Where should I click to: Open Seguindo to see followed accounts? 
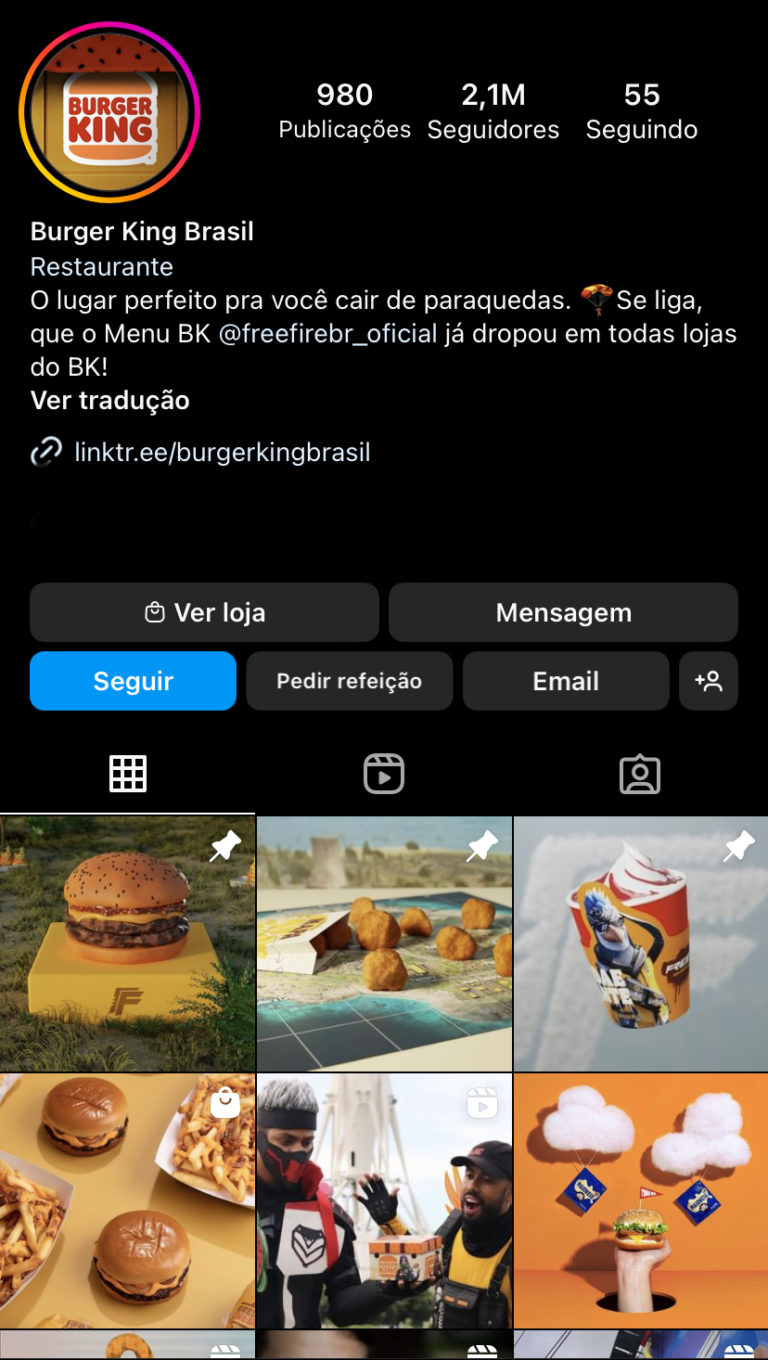[641, 110]
